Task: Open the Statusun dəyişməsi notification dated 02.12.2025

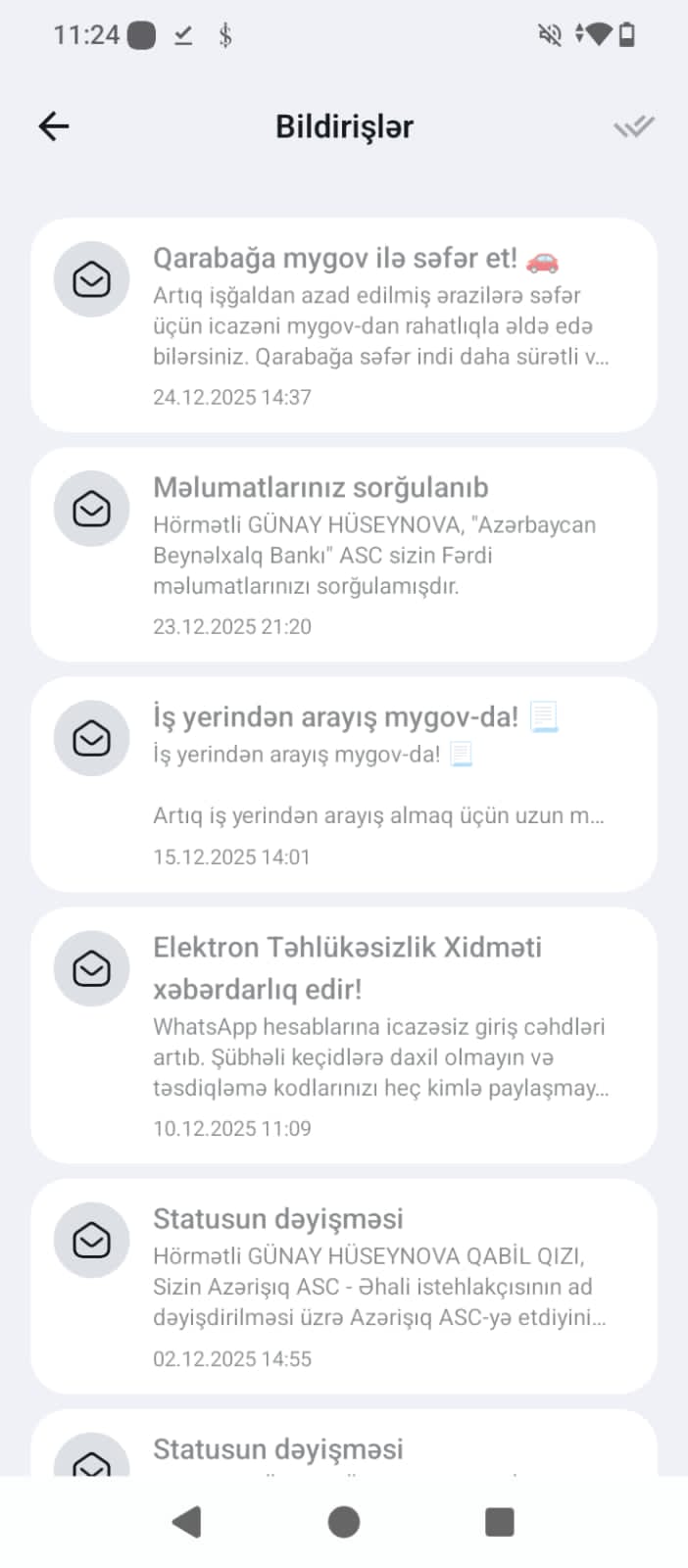Action: 344,1286
